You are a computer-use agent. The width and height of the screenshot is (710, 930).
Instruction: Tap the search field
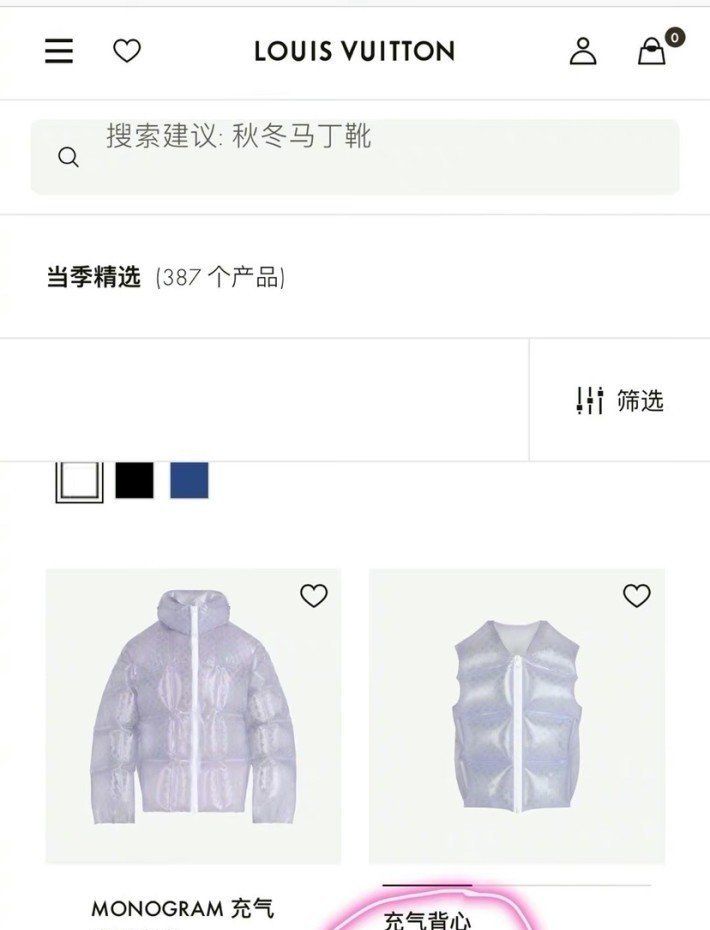pyautogui.click(x=355, y=157)
